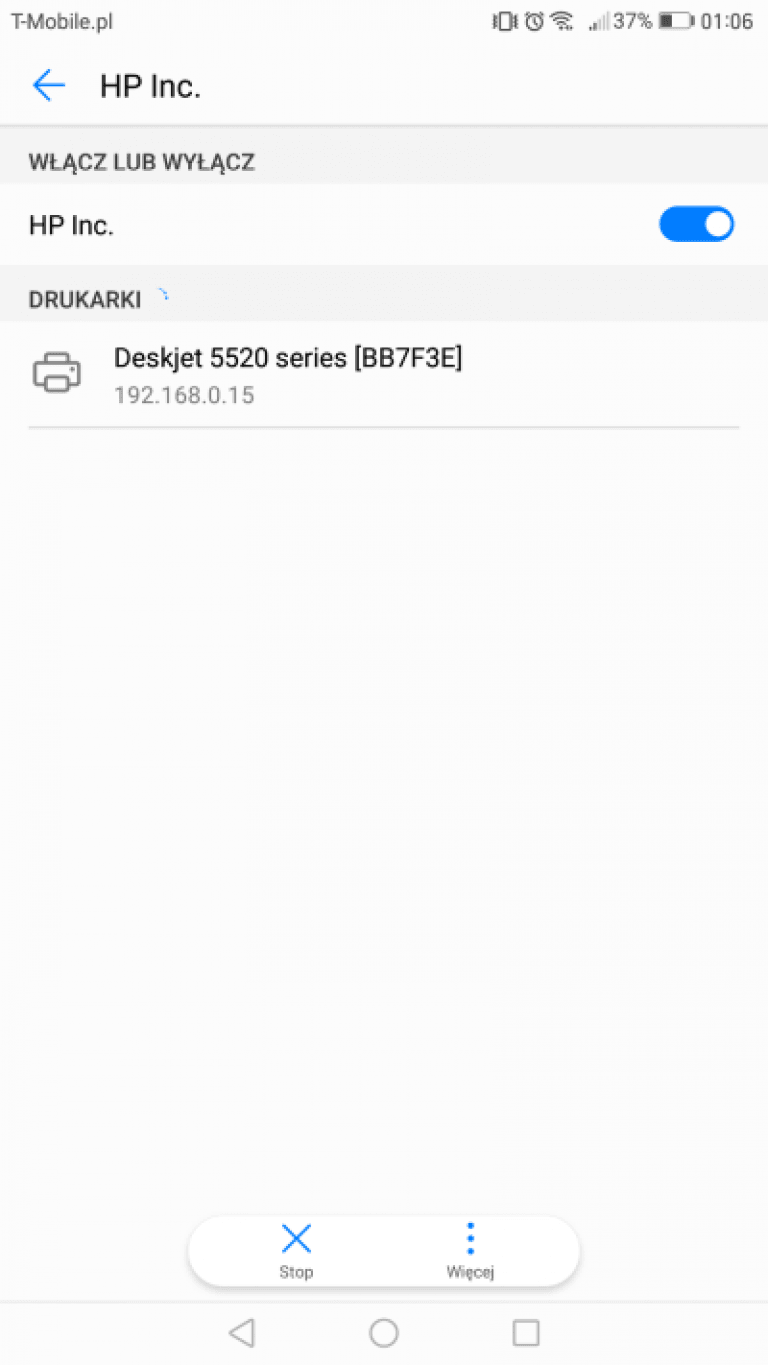Image resolution: width=768 pixels, height=1365 pixels.
Task: Open the Więcej options menu
Action: tap(470, 1251)
